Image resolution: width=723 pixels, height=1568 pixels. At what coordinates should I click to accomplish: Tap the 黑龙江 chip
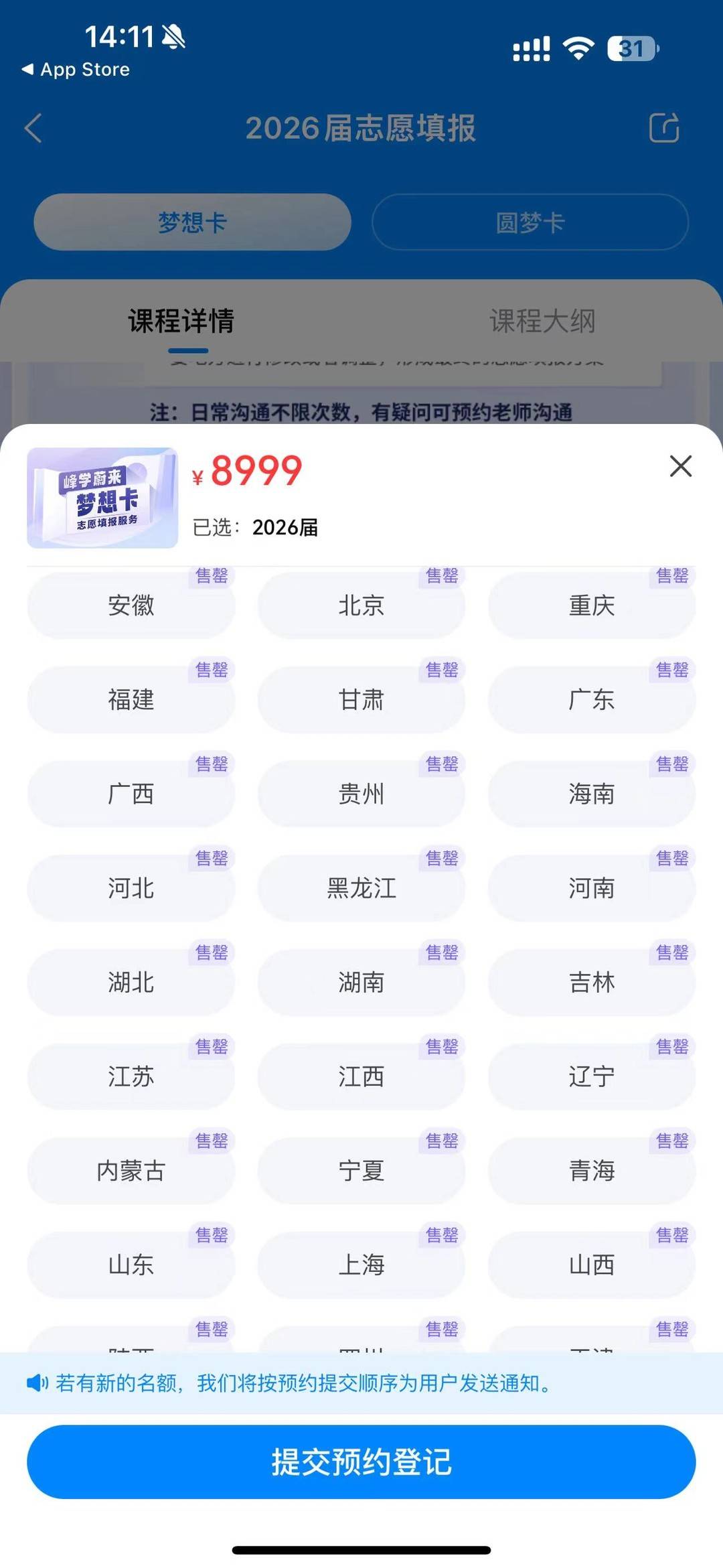click(x=361, y=888)
